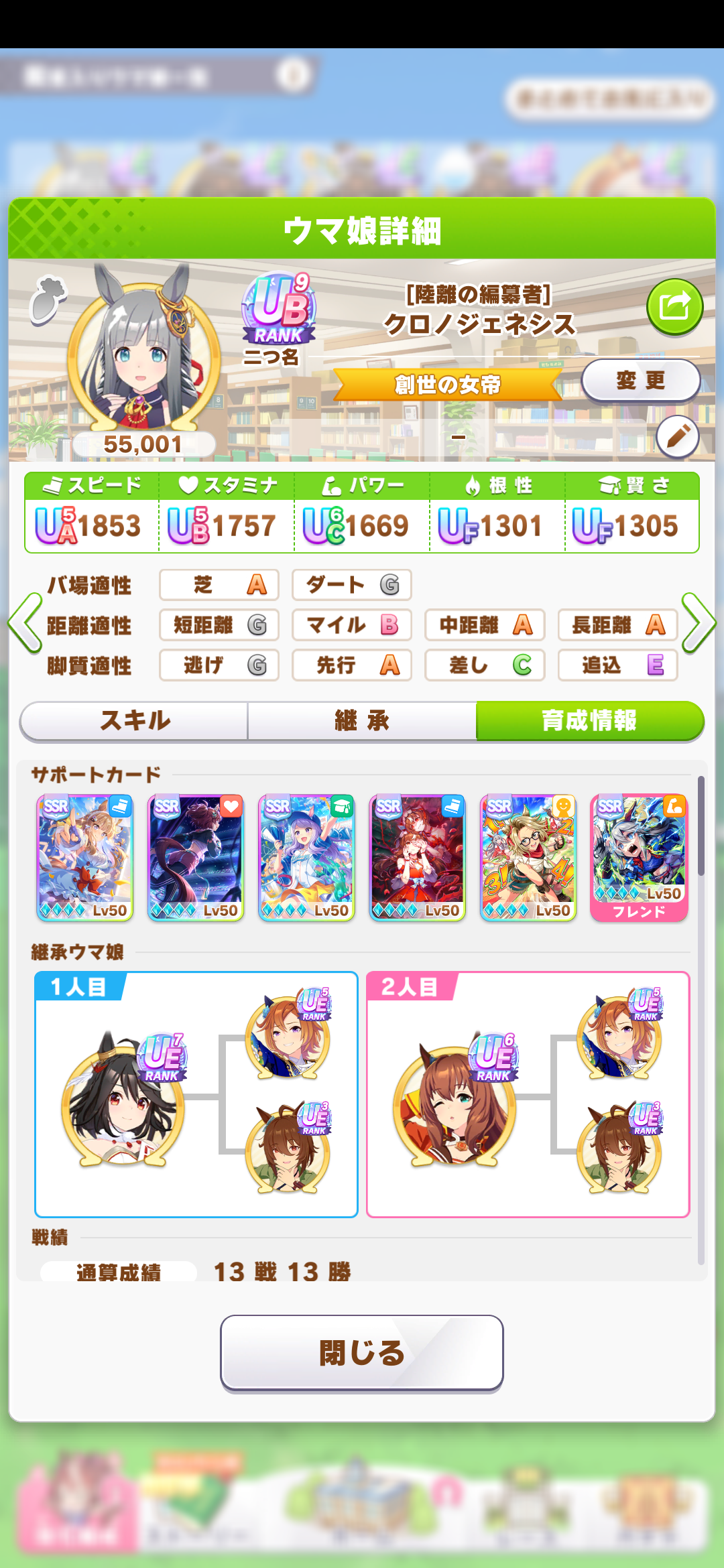
Task: Tap the 変更 button
Action: click(640, 381)
